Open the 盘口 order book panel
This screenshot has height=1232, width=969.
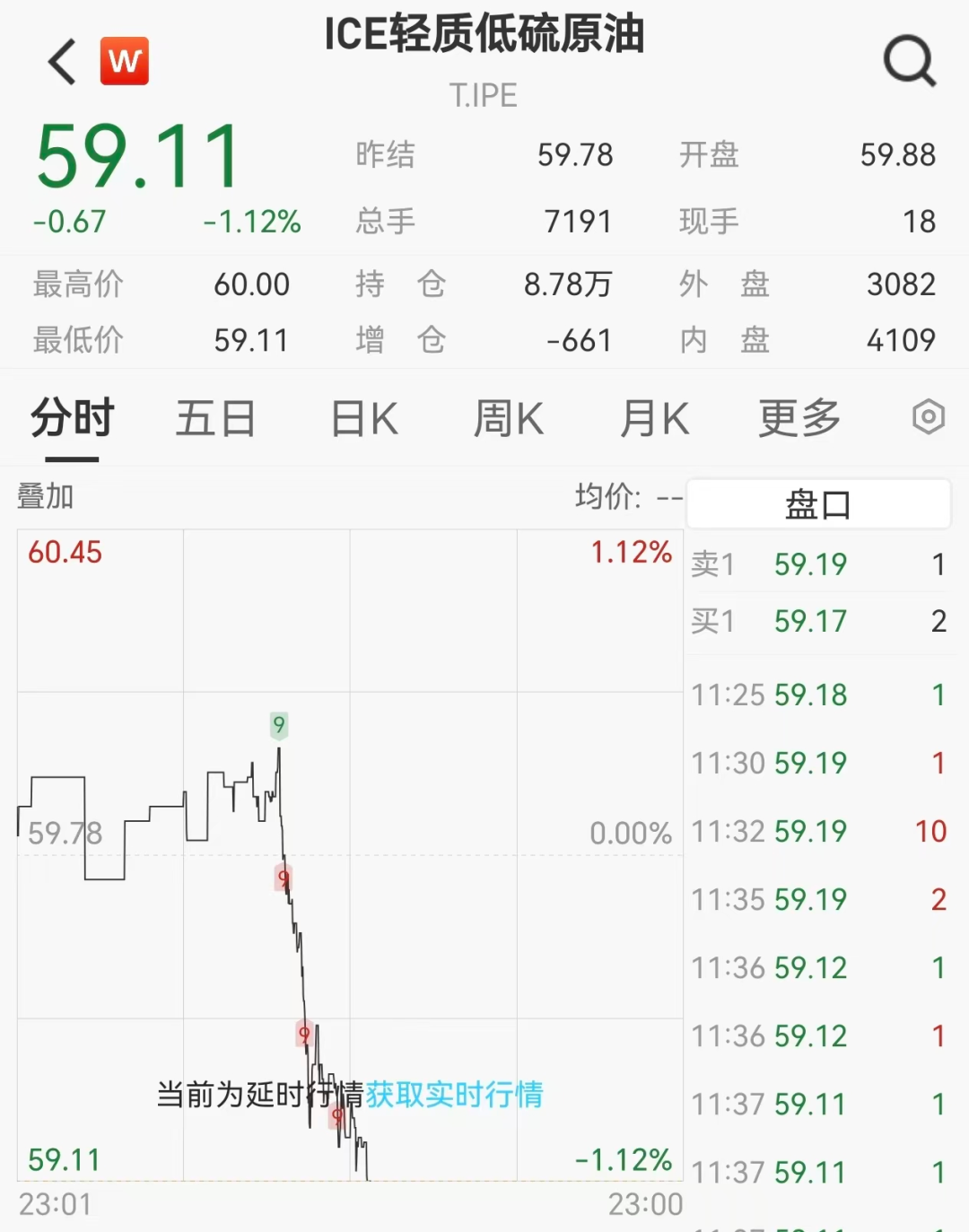click(817, 503)
